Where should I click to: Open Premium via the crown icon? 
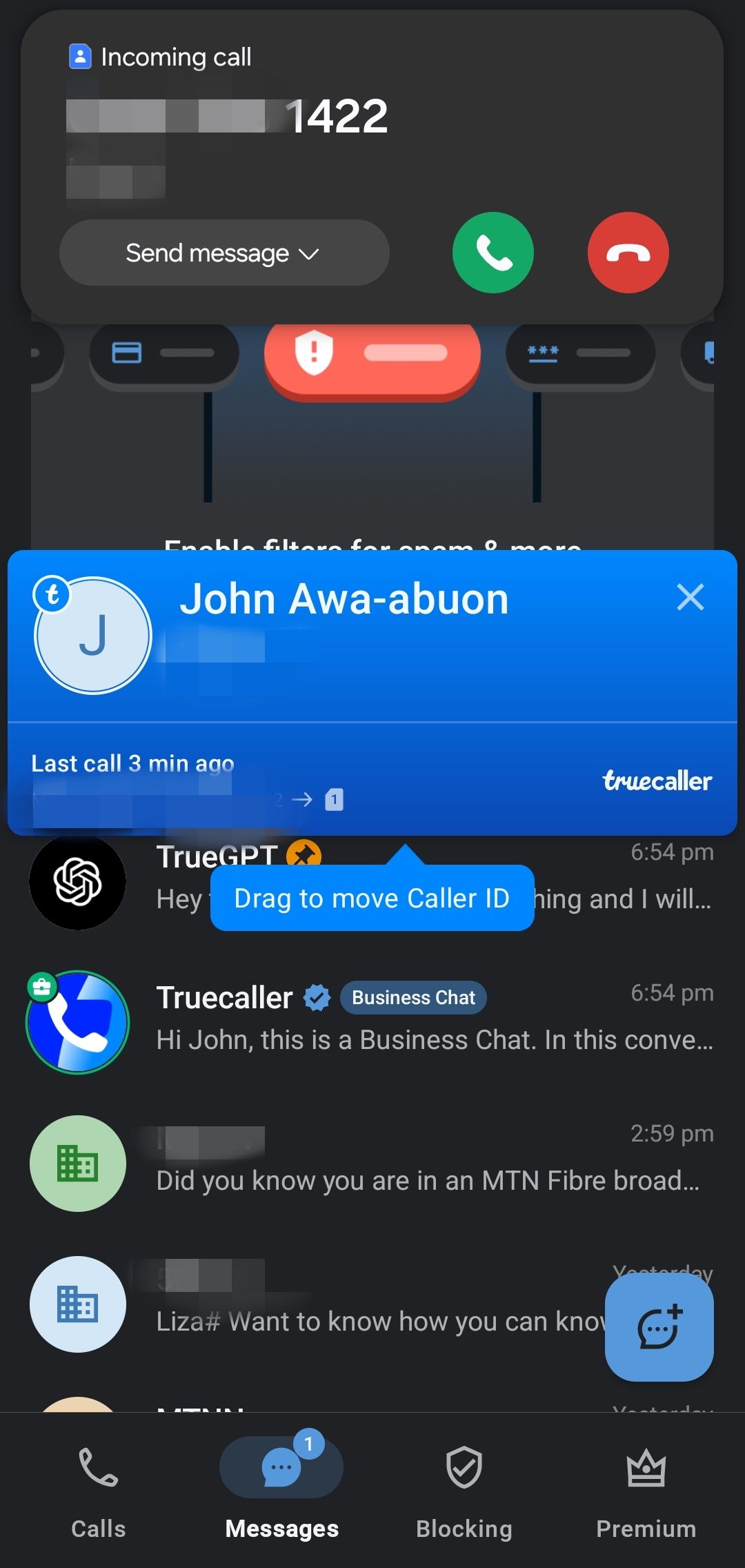645,1464
